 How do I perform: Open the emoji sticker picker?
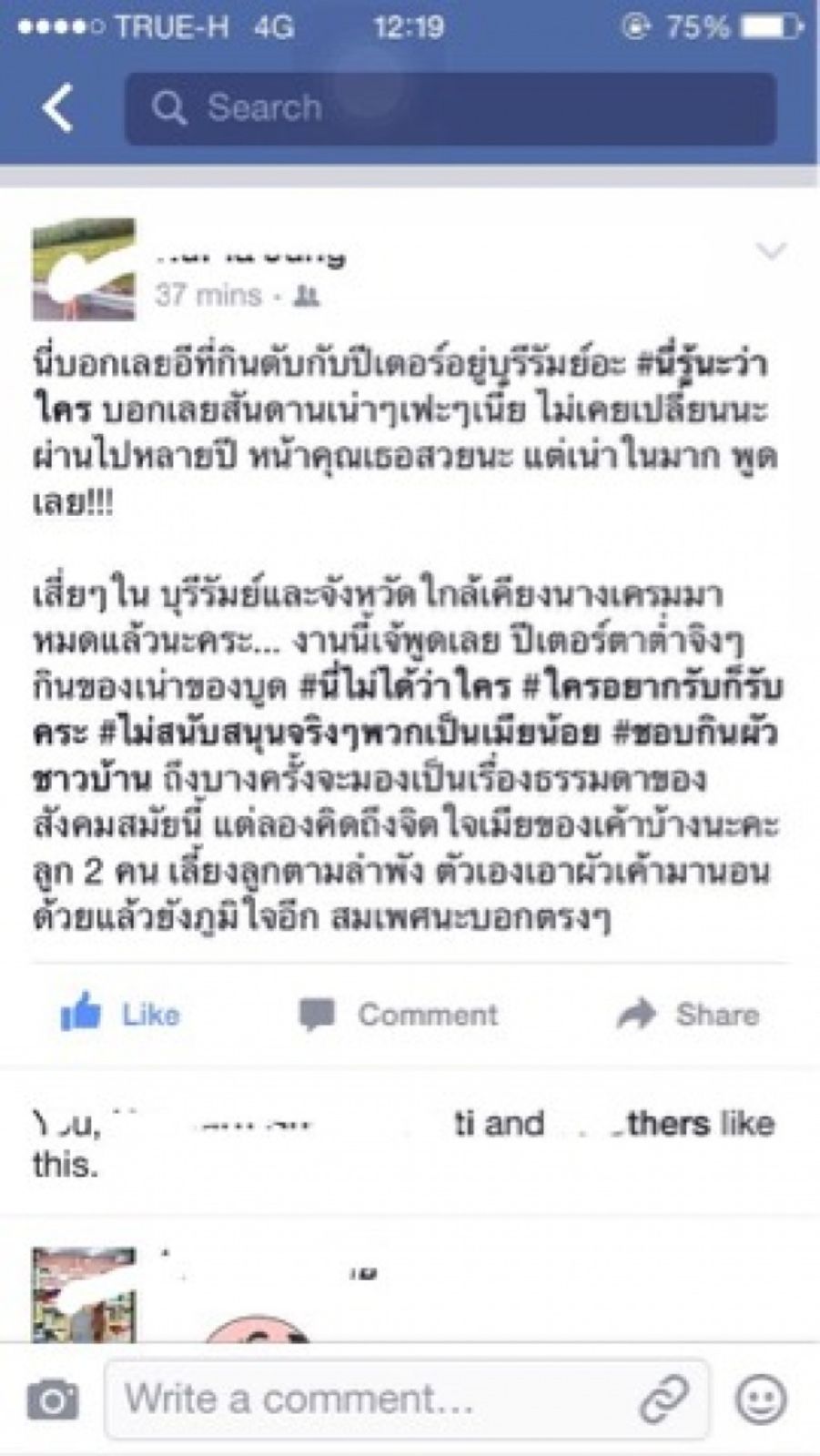point(761,1400)
